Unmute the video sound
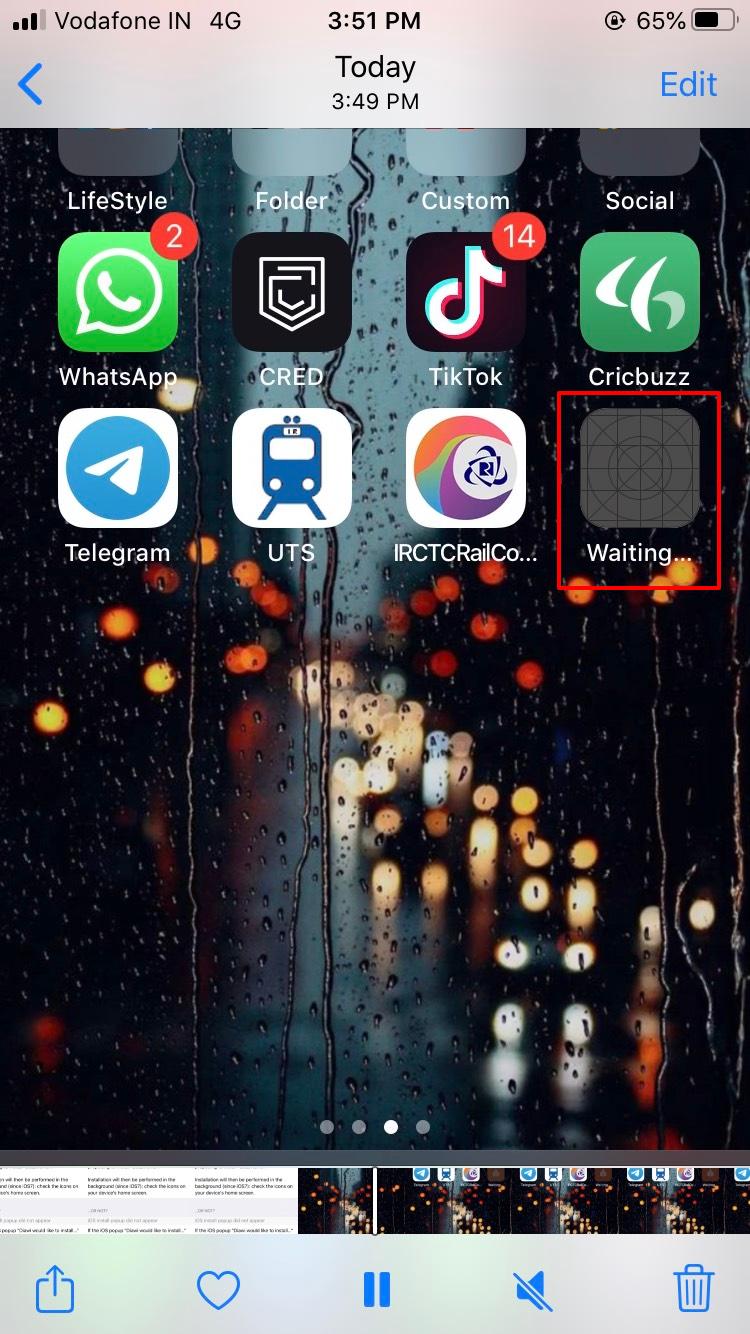The height and width of the screenshot is (1334, 750). (535, 1289)
